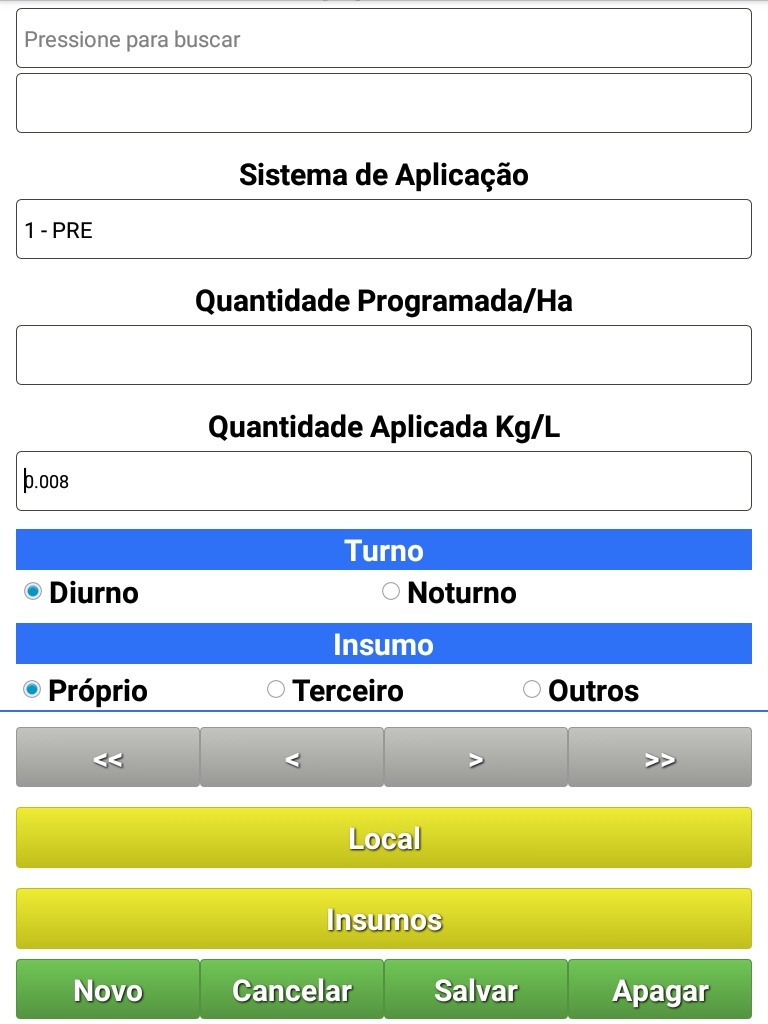
Task: Tap the empty field below the search box
Action: coord(384,103)
